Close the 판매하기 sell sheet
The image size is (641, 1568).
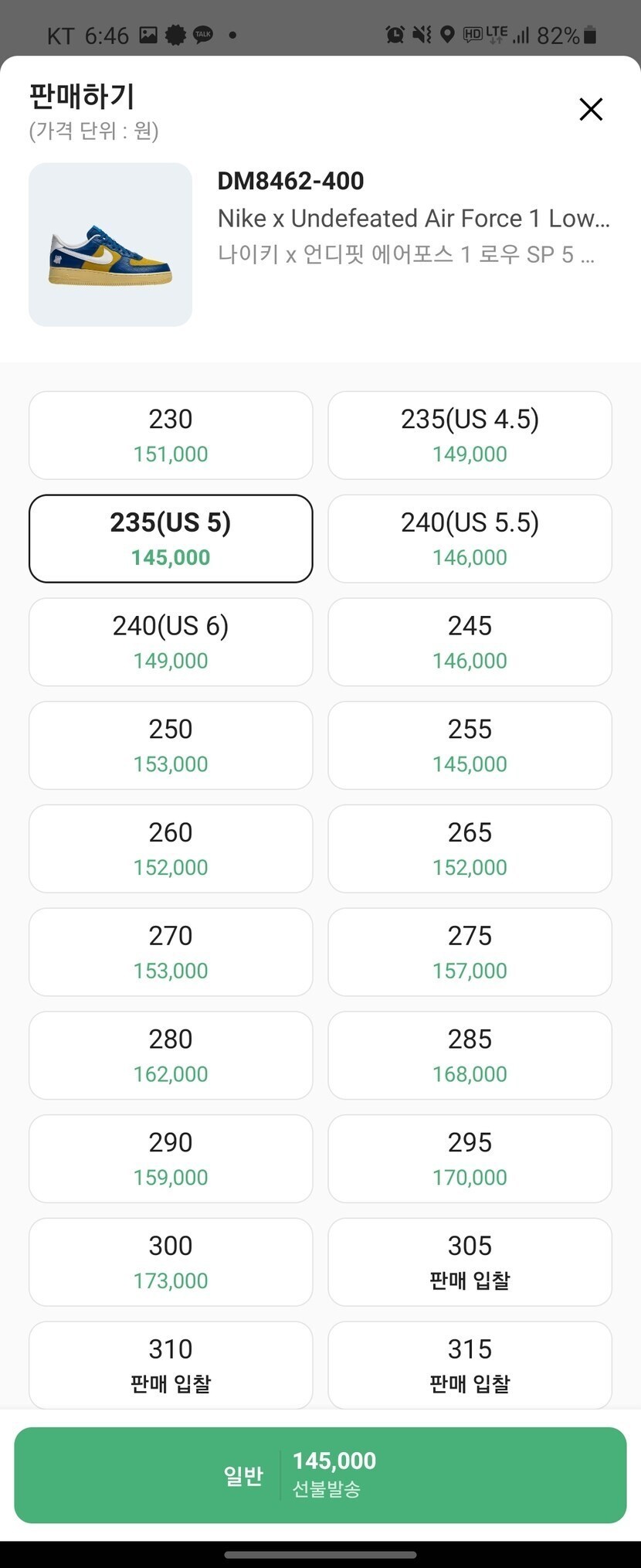tap(591, 110)
